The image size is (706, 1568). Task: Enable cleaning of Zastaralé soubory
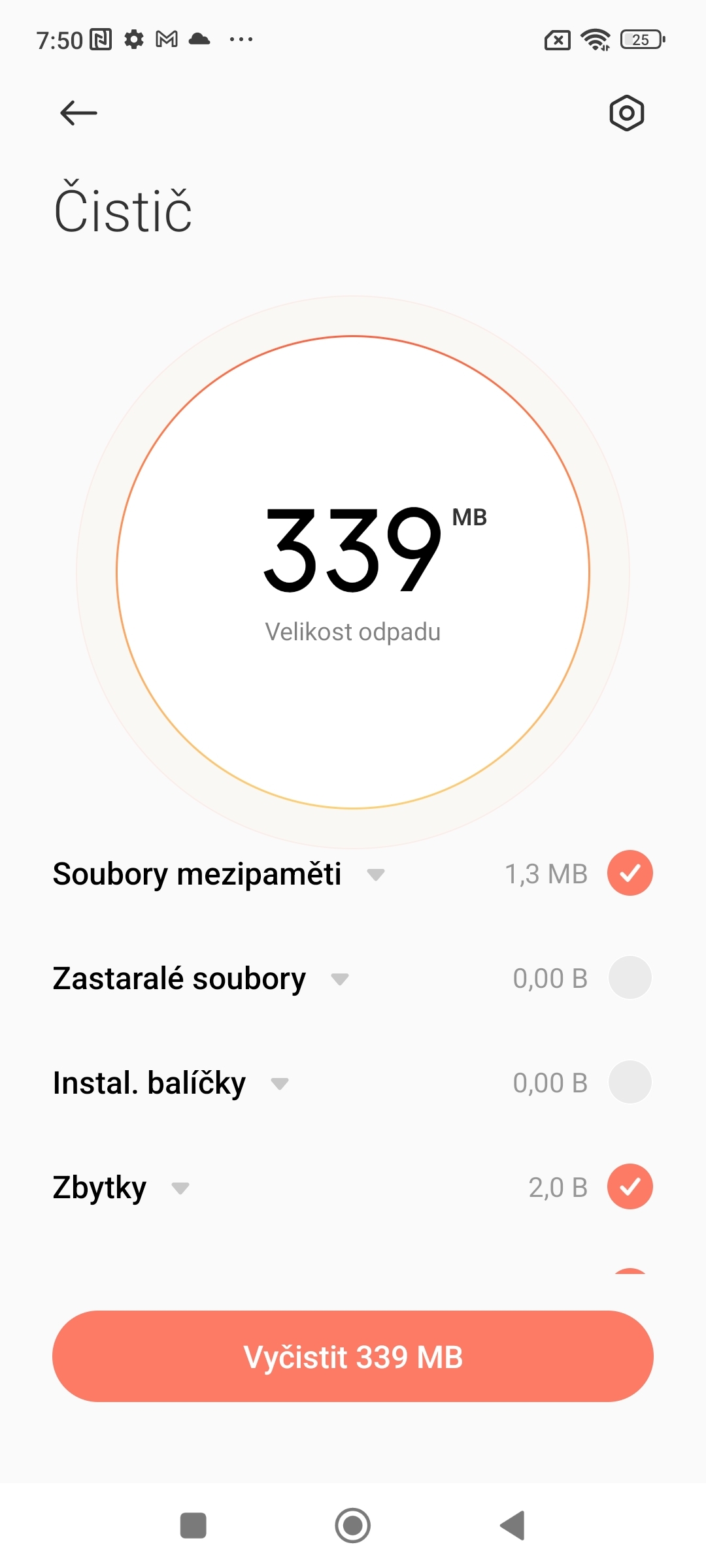pos(630,978)
